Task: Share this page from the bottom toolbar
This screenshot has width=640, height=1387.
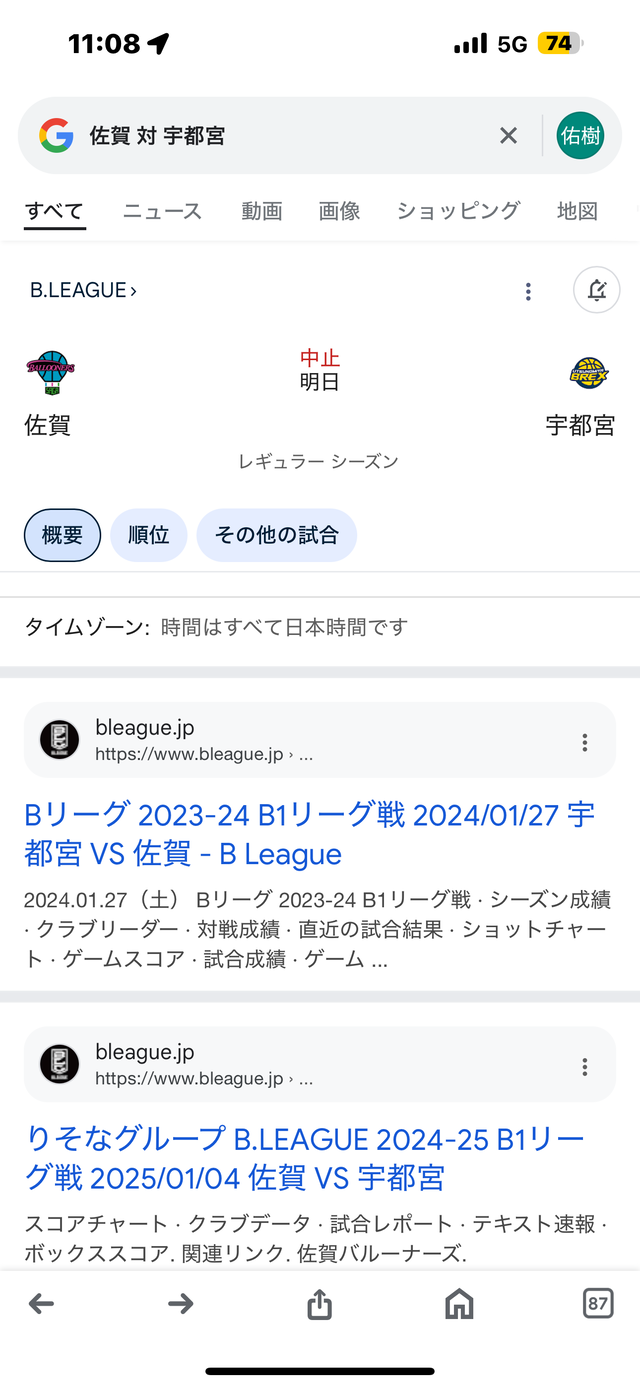Action: [x=319, y=1303]
